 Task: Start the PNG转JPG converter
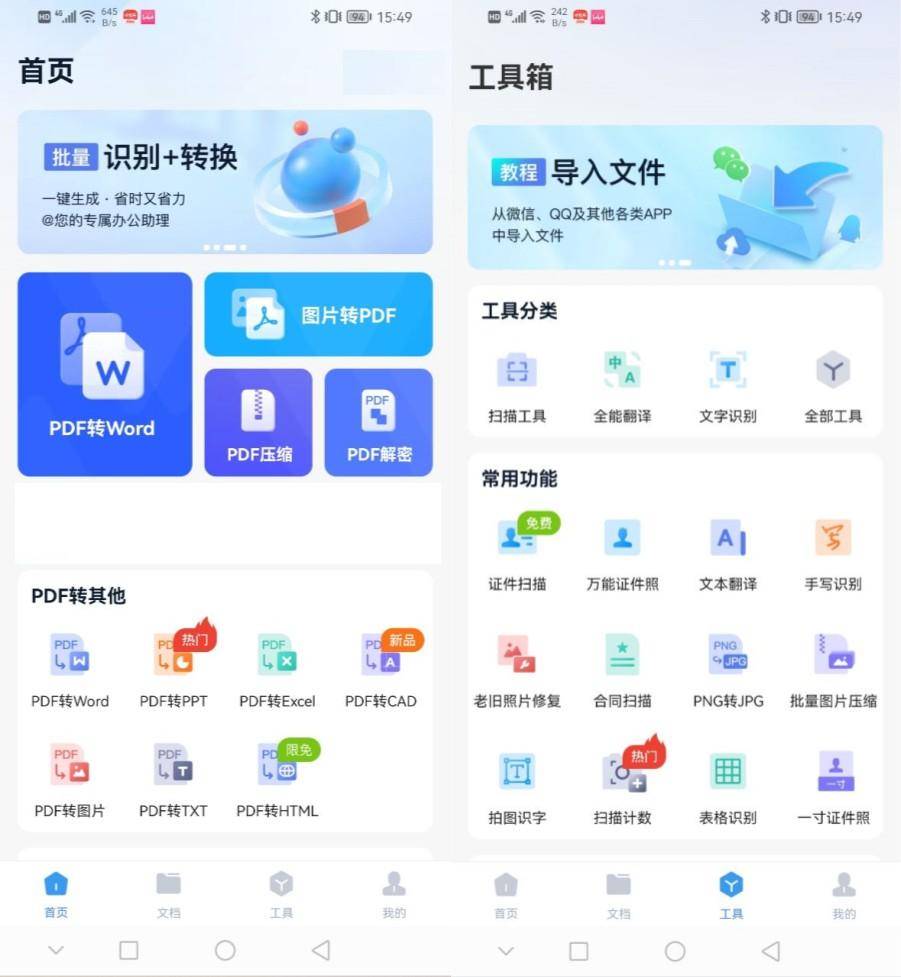click(728, 668)
